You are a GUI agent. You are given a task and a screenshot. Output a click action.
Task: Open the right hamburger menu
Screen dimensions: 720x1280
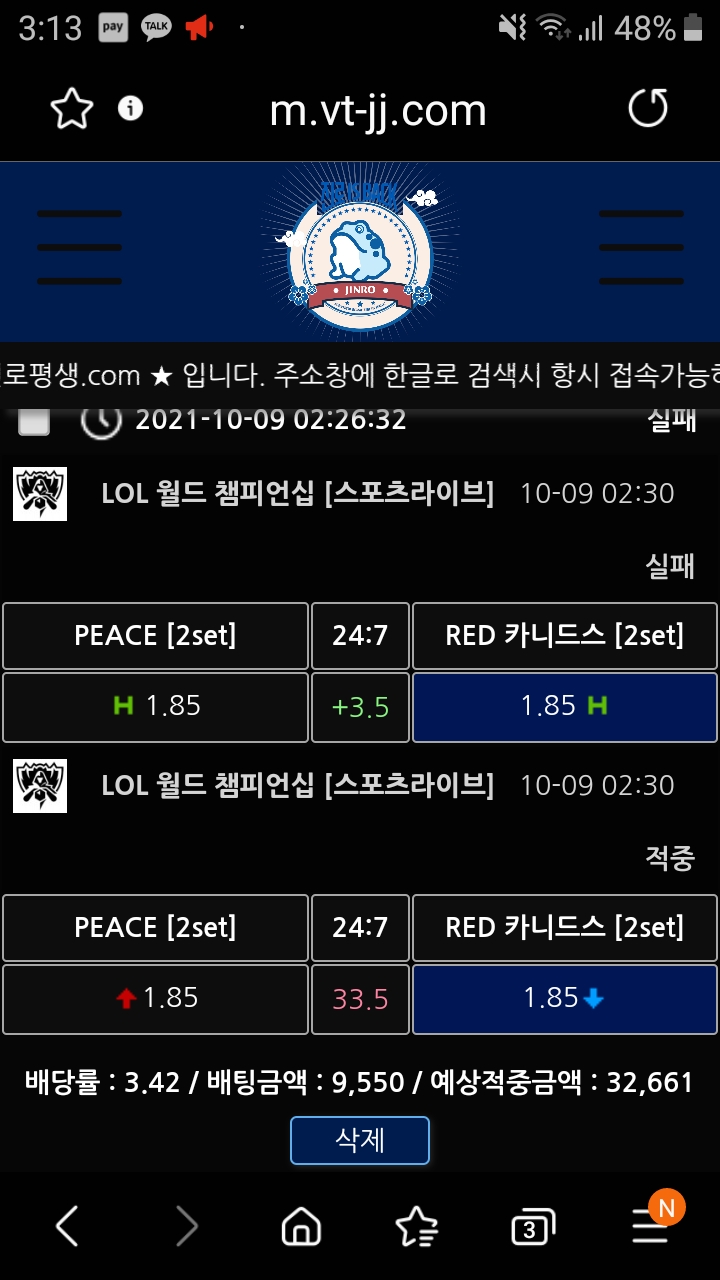click(641, 247)
